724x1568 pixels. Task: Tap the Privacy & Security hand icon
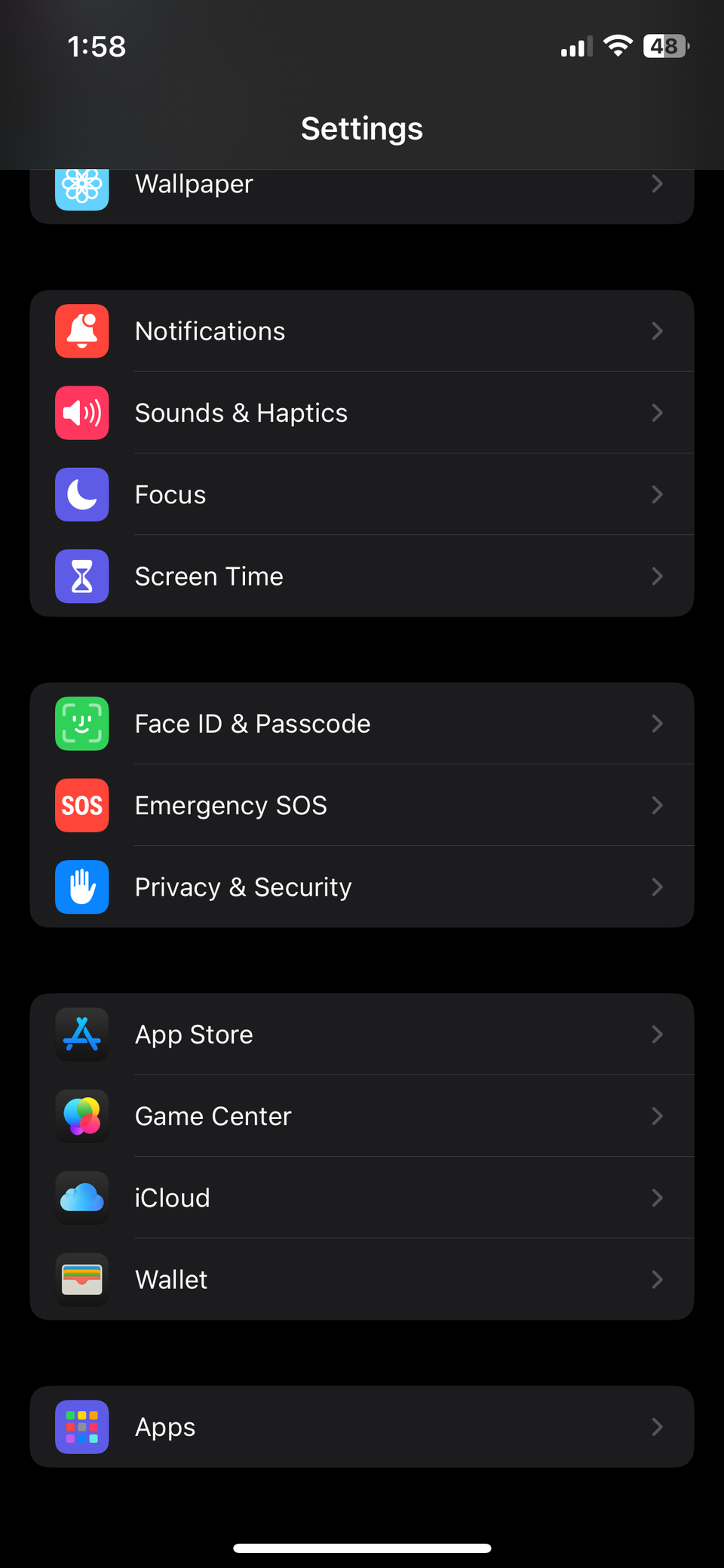[x=81, y=887]
